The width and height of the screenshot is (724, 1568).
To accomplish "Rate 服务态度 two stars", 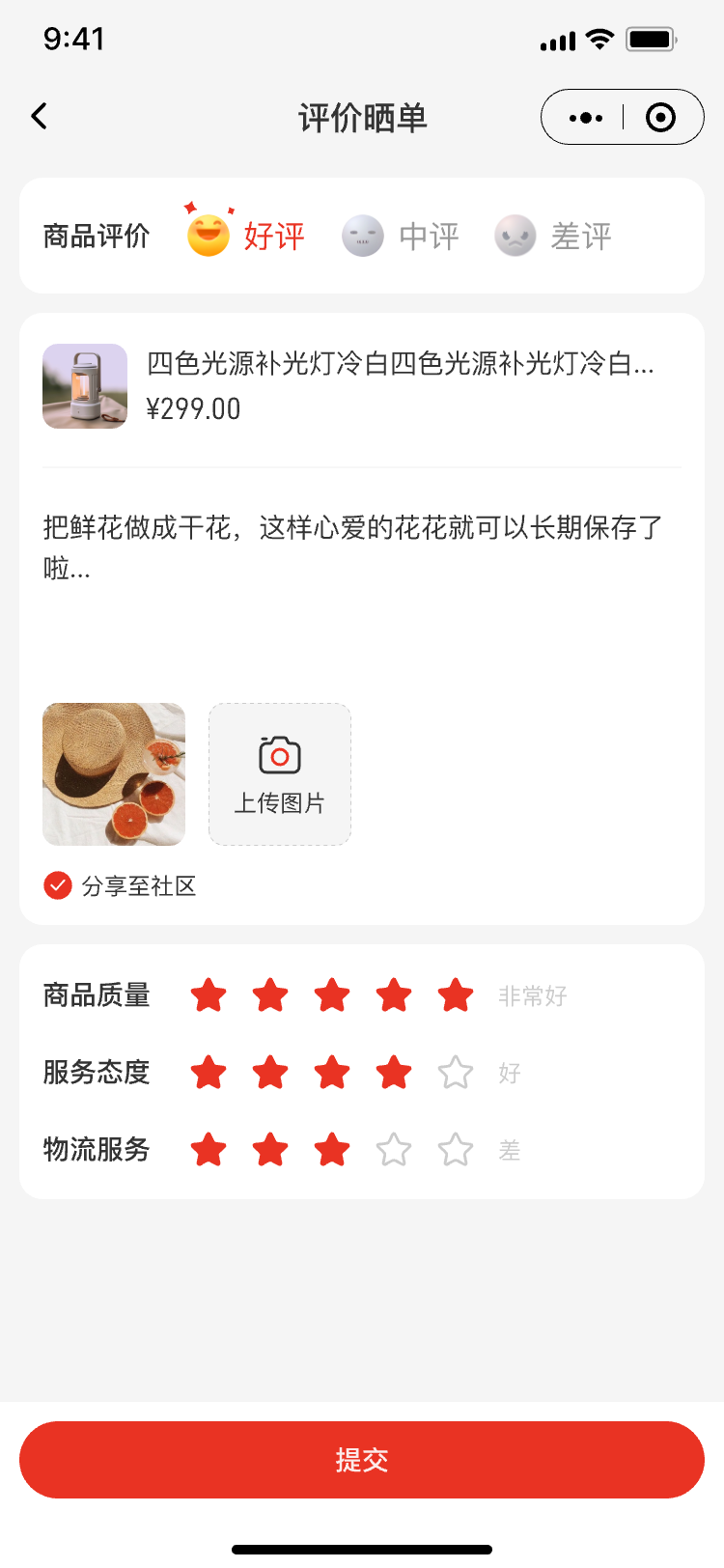I will [270, 1073].
